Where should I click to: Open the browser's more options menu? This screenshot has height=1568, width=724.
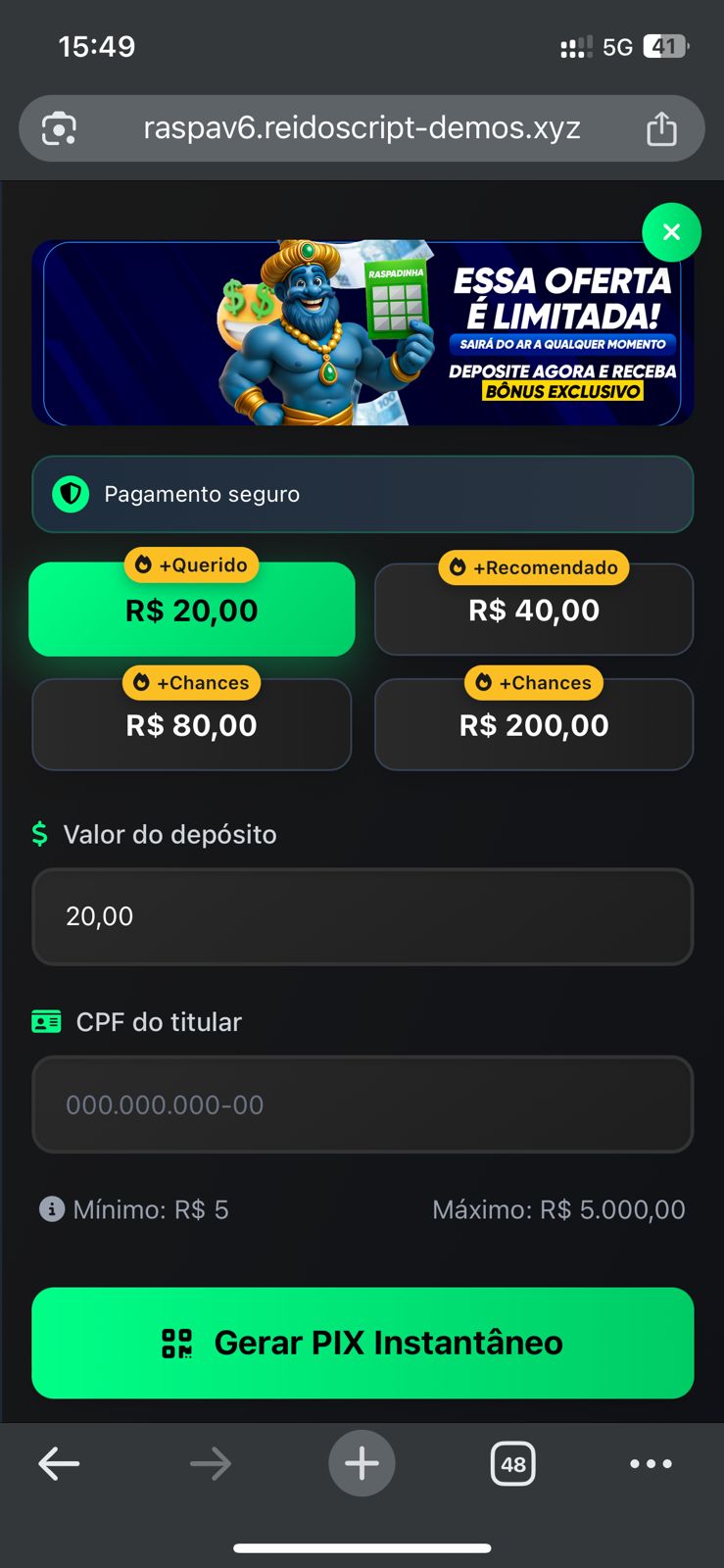pos(651,1464)
